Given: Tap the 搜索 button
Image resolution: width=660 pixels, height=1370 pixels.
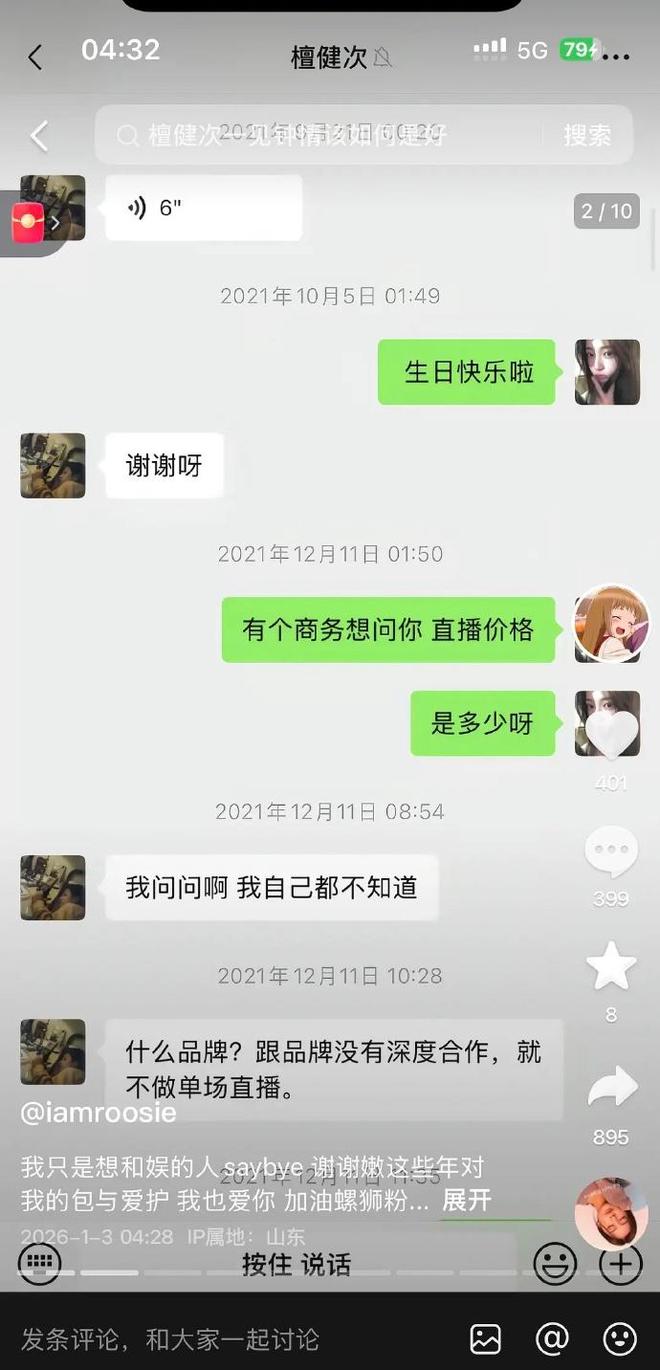Looking at the screenshot, I should [x=587, y=135].
